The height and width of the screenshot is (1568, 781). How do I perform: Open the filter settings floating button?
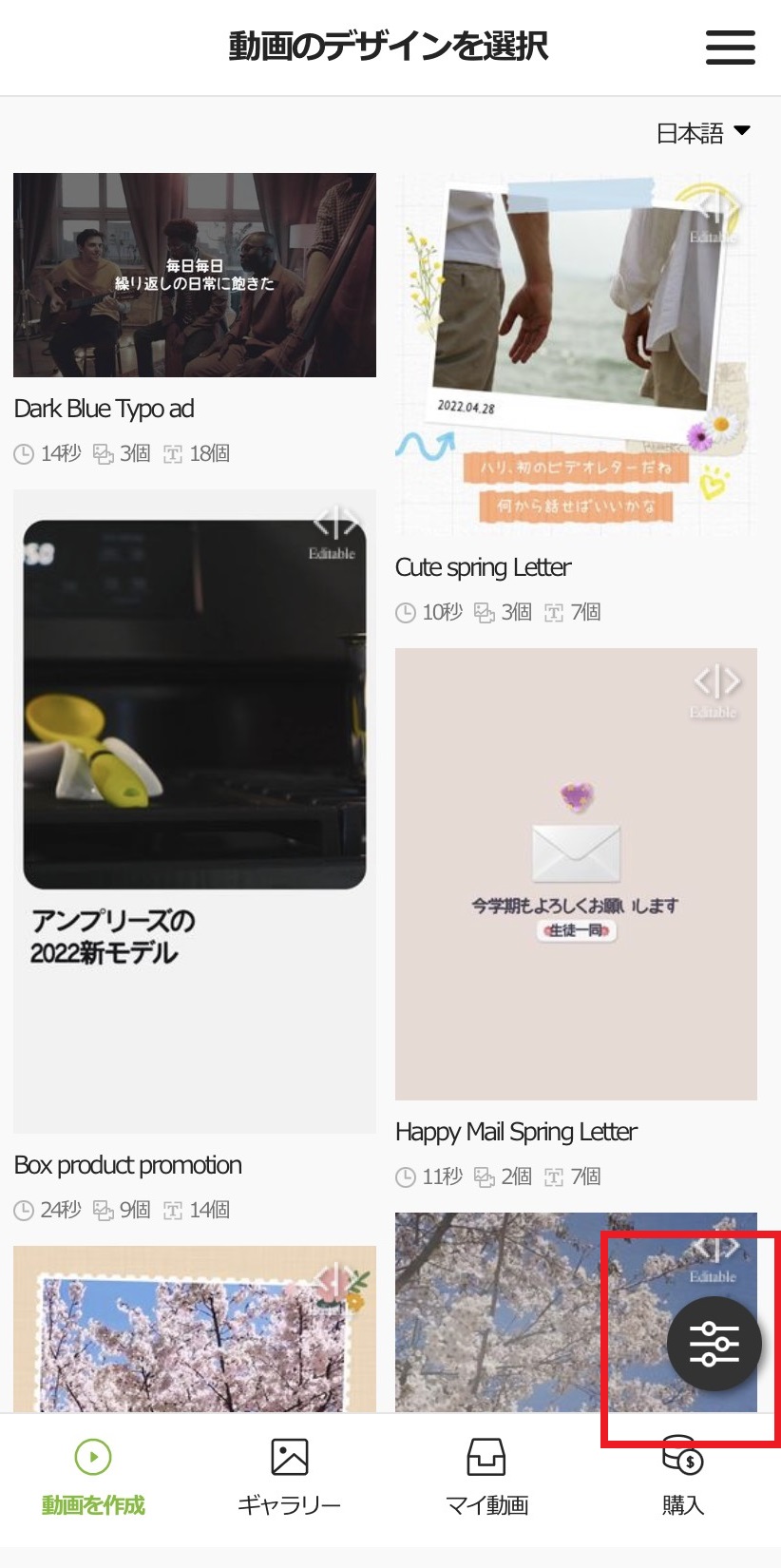pos(714,1344)
